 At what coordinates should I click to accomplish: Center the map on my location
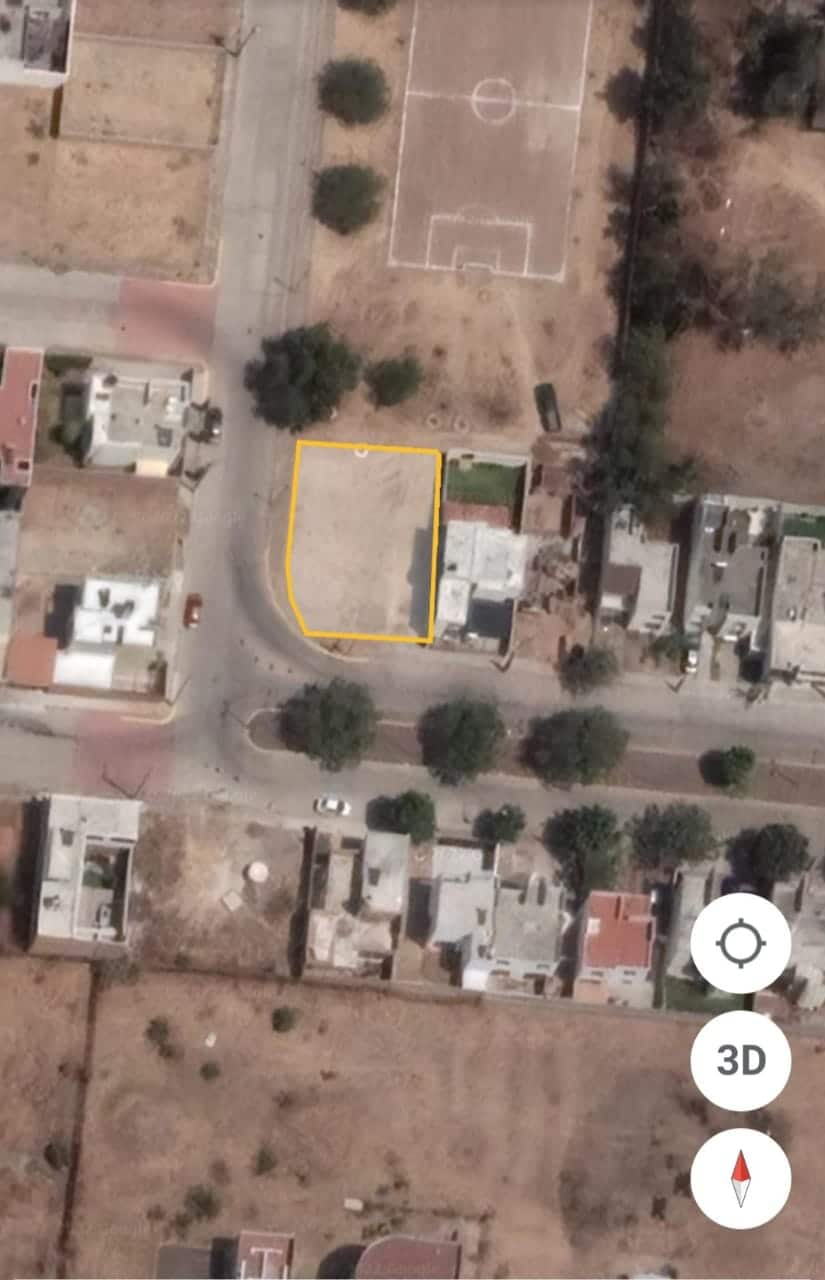tap(740, 943)
